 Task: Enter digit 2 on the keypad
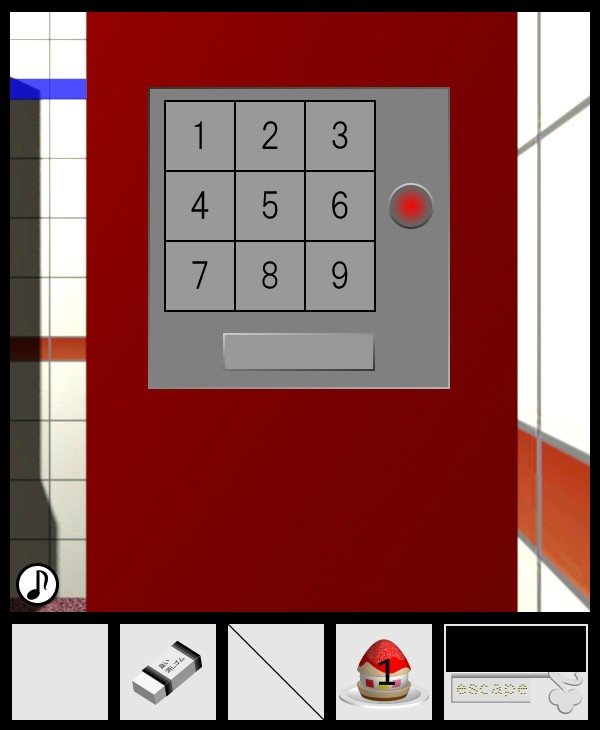(x=270, y=136)
